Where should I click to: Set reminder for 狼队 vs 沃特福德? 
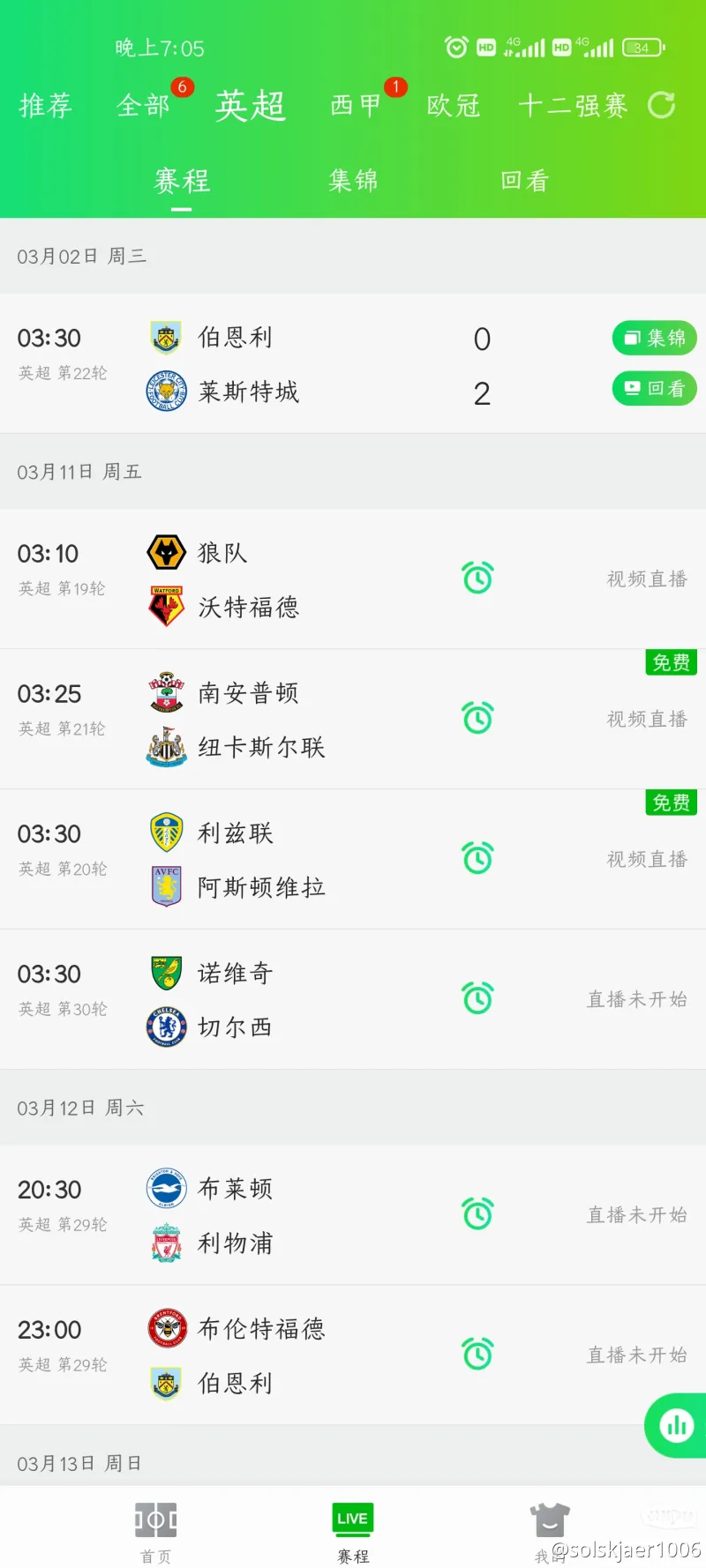[477, 579]
